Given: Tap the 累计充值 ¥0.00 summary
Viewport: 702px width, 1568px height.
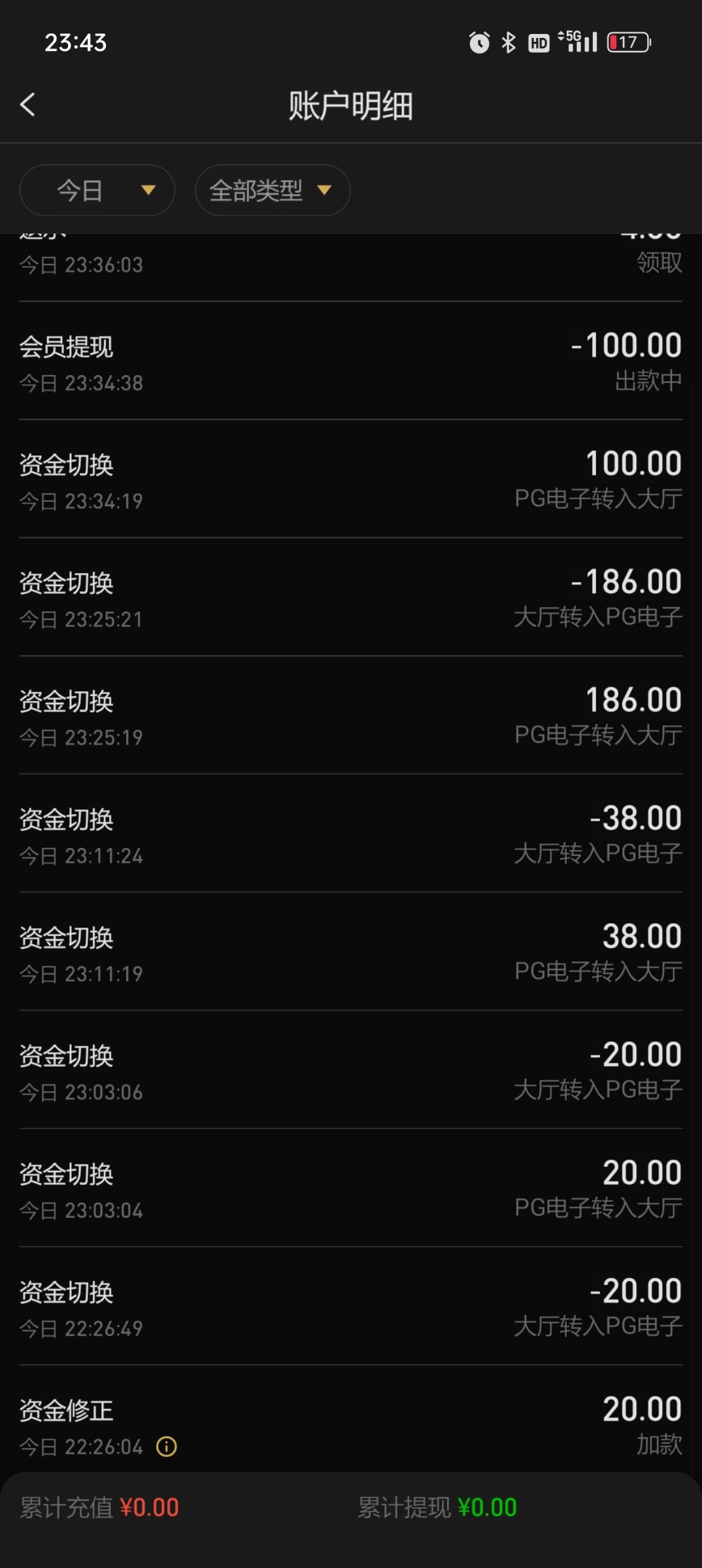Looking at the screenshot, I should (x=98, y=1507).
